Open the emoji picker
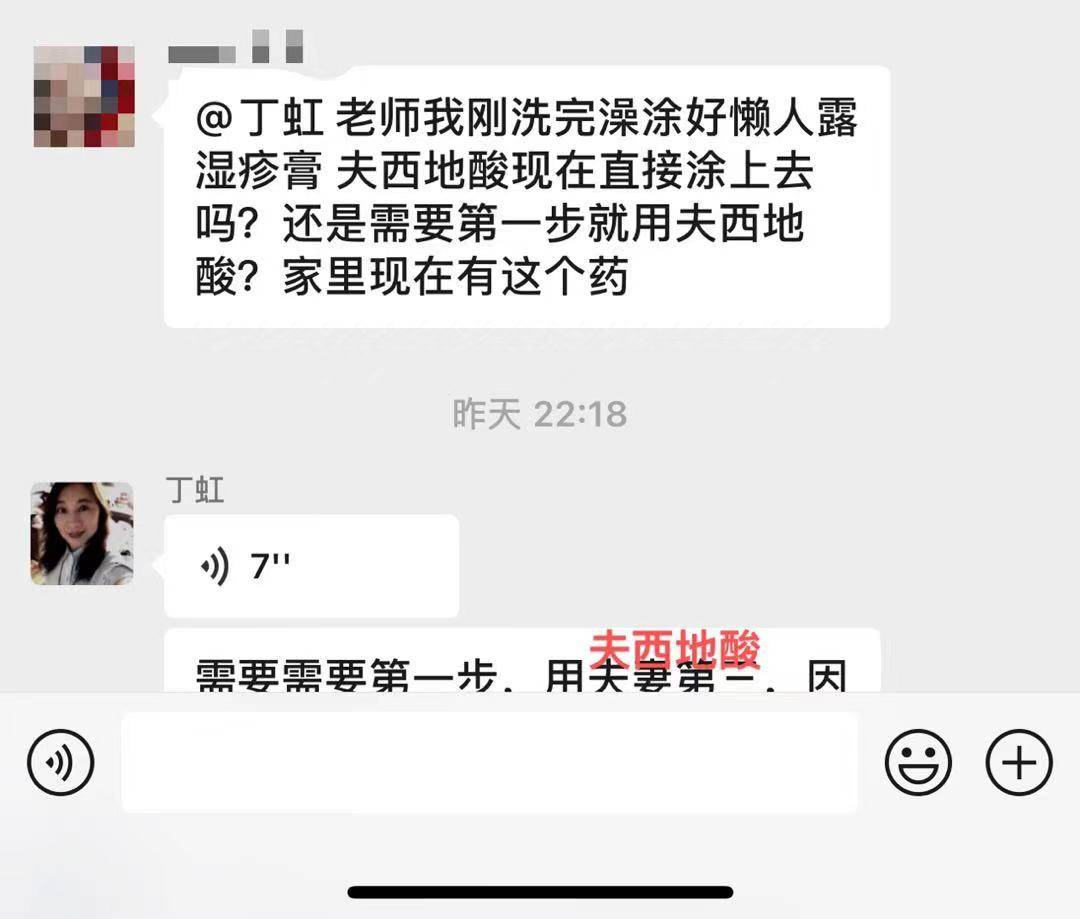 coord(917,763)
